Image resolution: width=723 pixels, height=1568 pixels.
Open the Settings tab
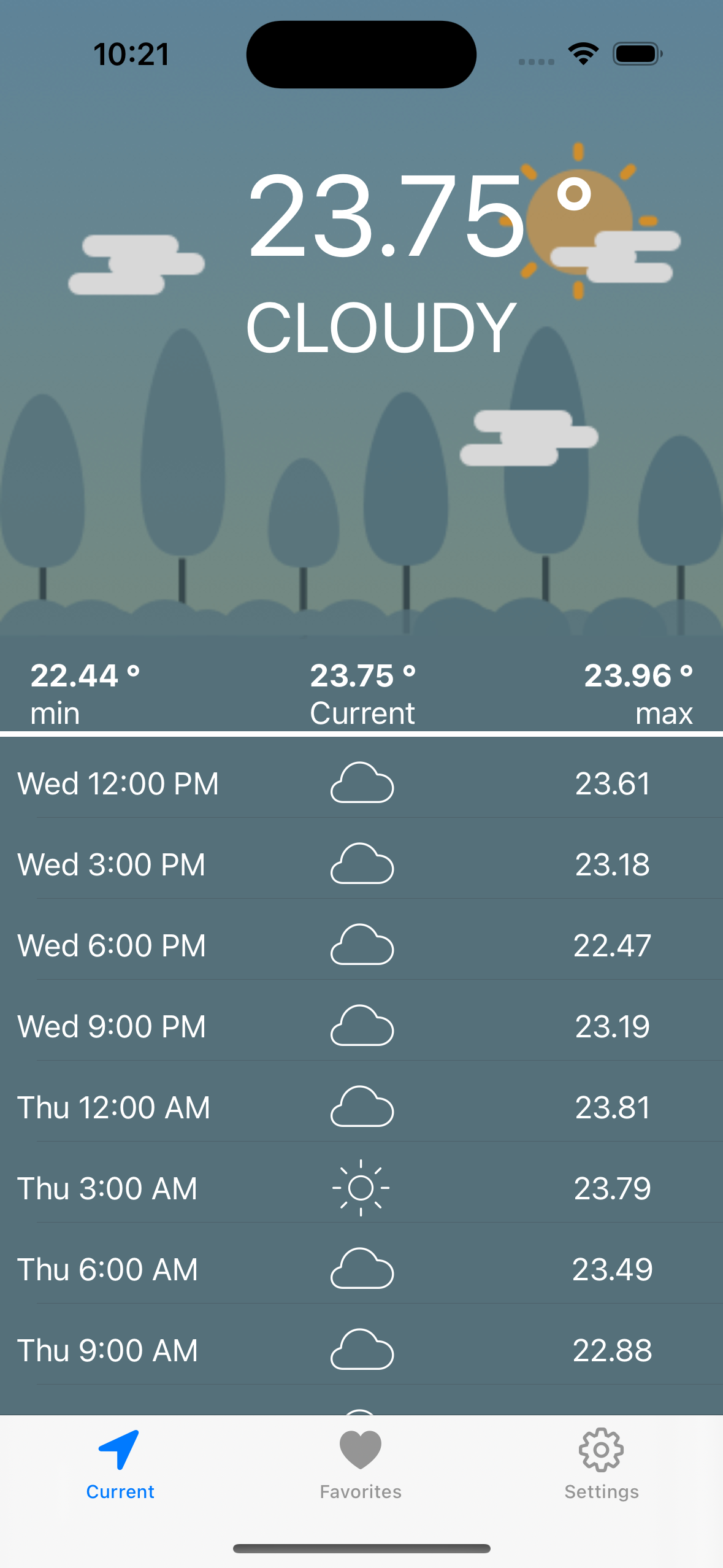click(x=601, y=1464)
